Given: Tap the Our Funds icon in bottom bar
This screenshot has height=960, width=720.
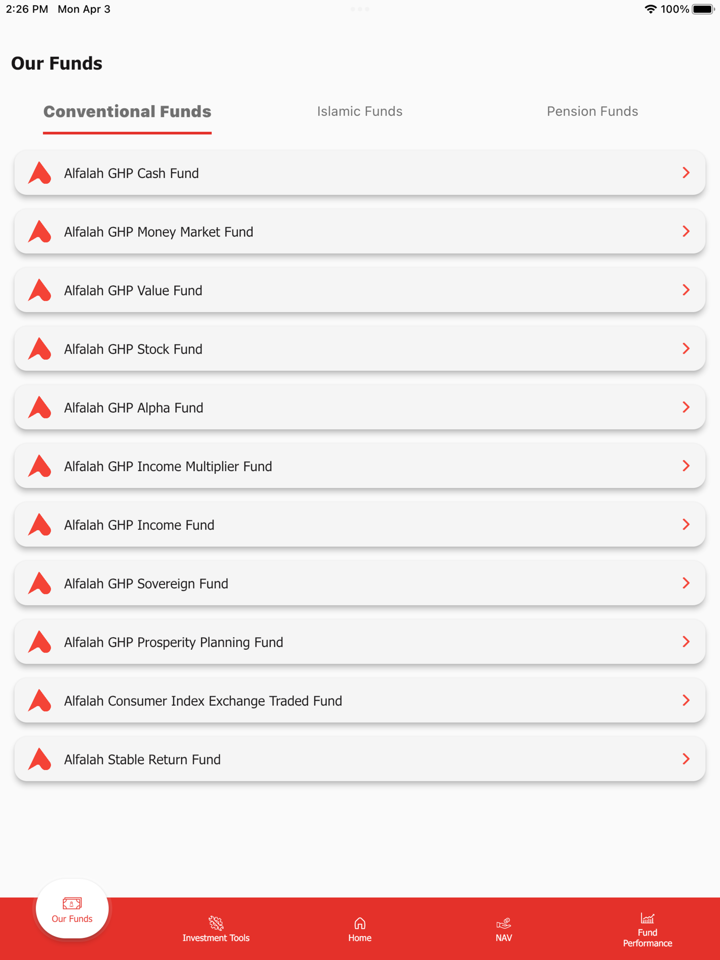Looking at the screenshot, I should tap(71, 909).
